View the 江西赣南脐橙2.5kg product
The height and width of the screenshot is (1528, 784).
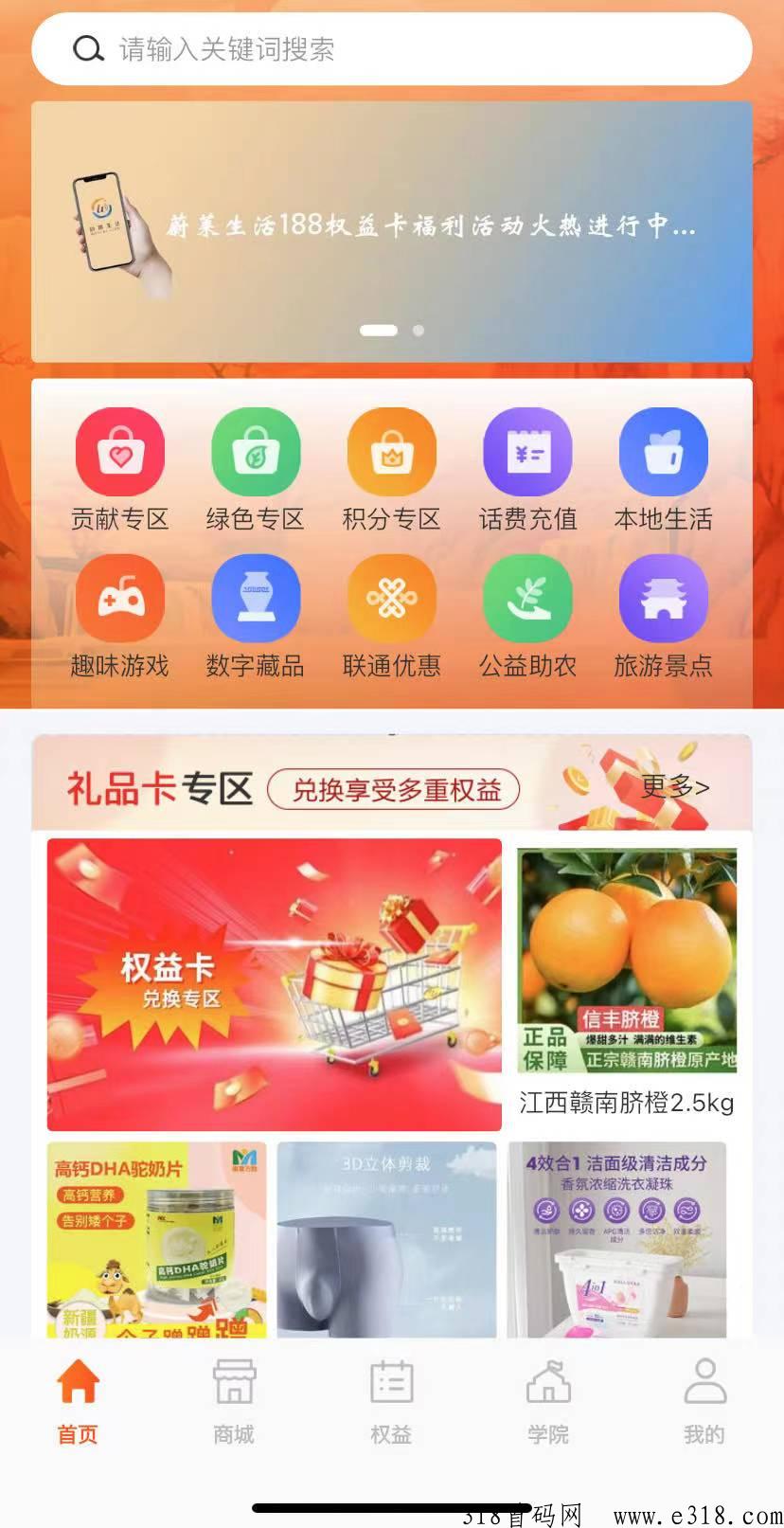tap(627, 980)
